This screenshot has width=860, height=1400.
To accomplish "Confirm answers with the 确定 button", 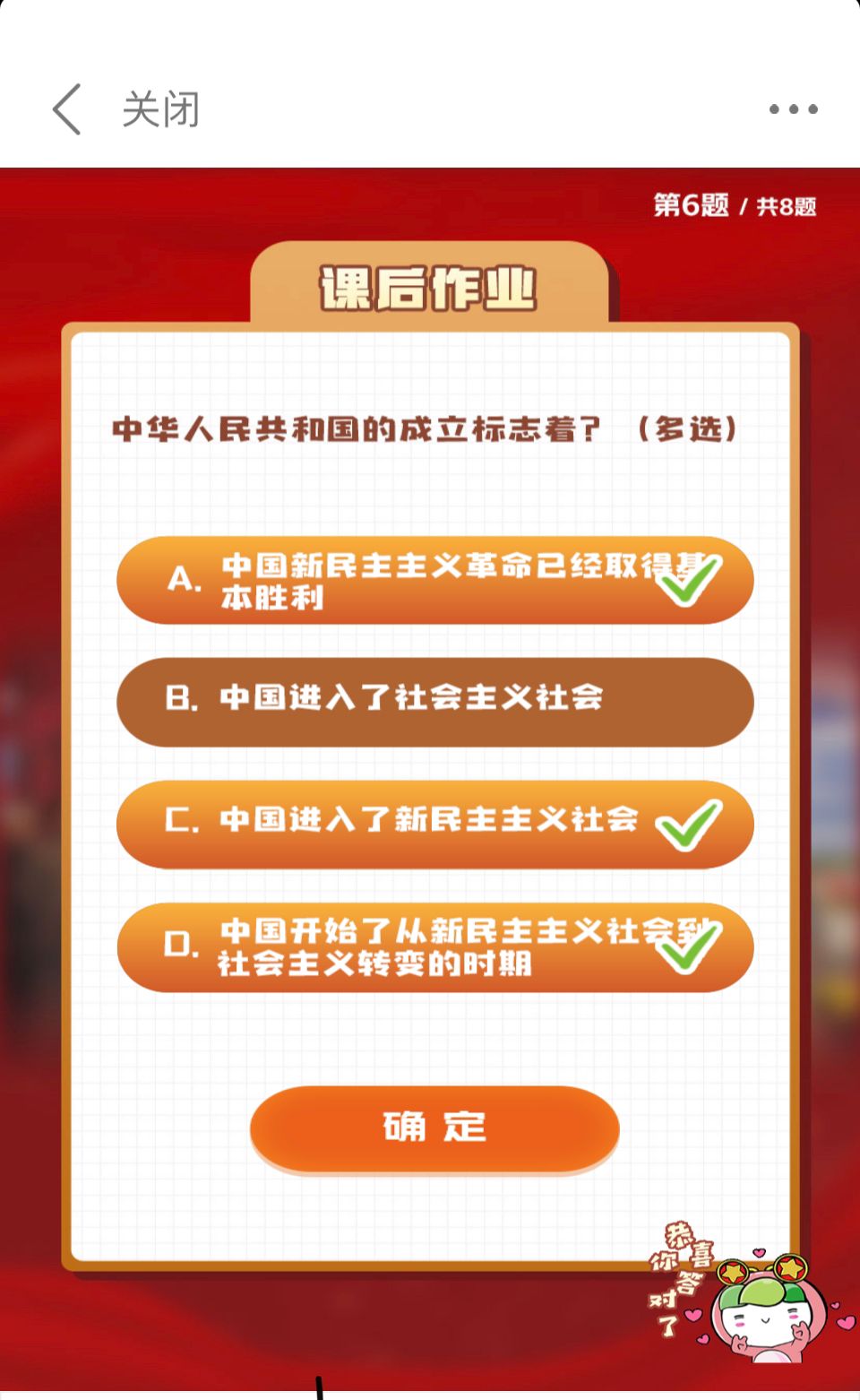I will pos(434,1128).
